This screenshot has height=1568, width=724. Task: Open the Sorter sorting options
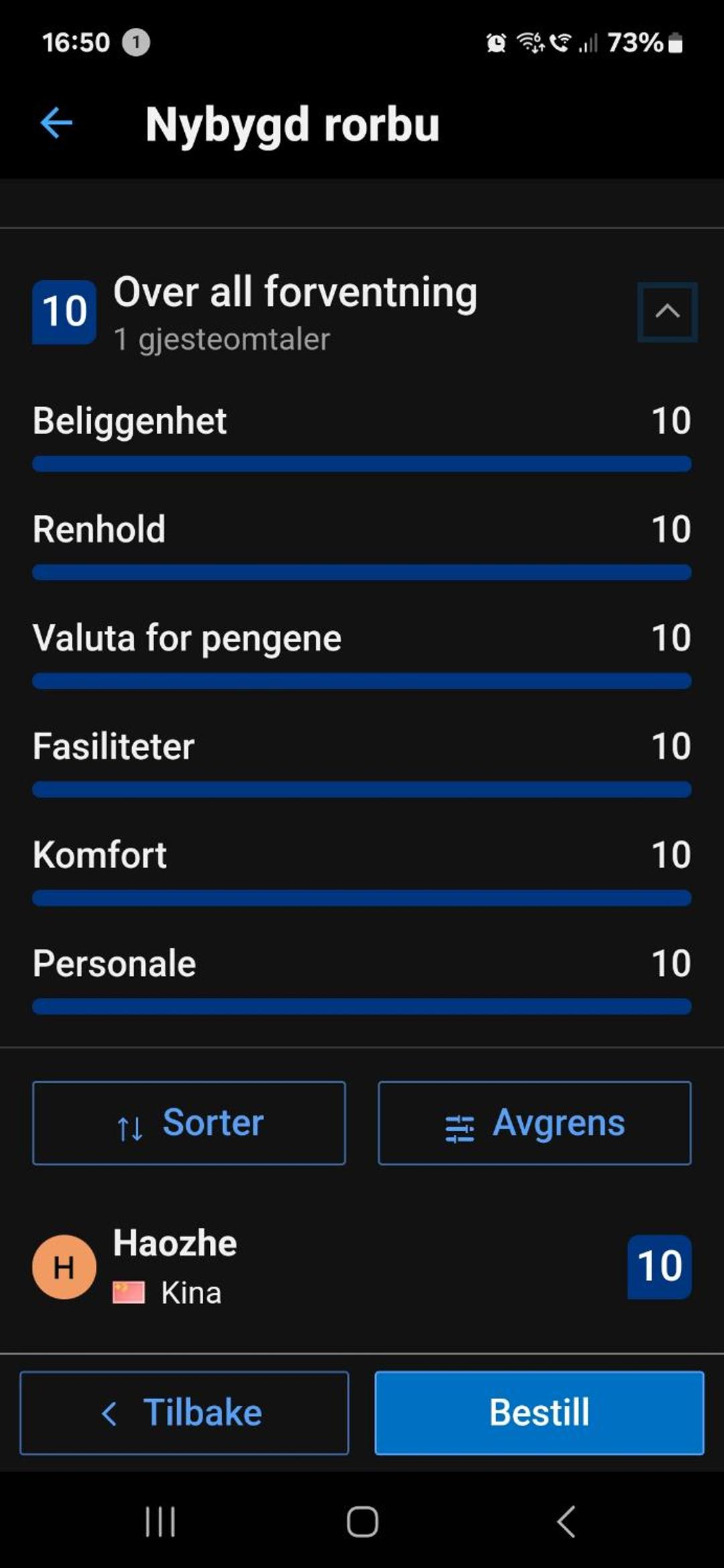(189, 1122)
